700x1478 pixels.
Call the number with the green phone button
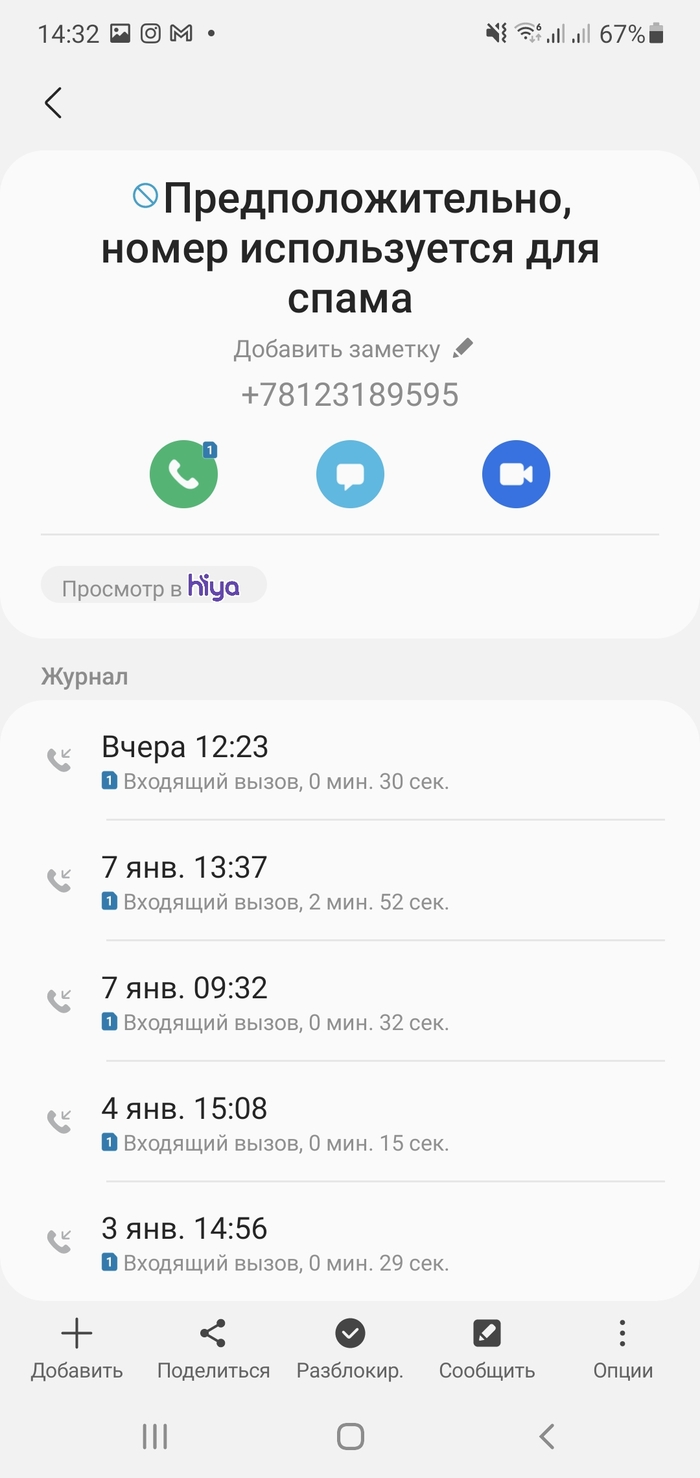pyautogui.click(x=183, y=474)
